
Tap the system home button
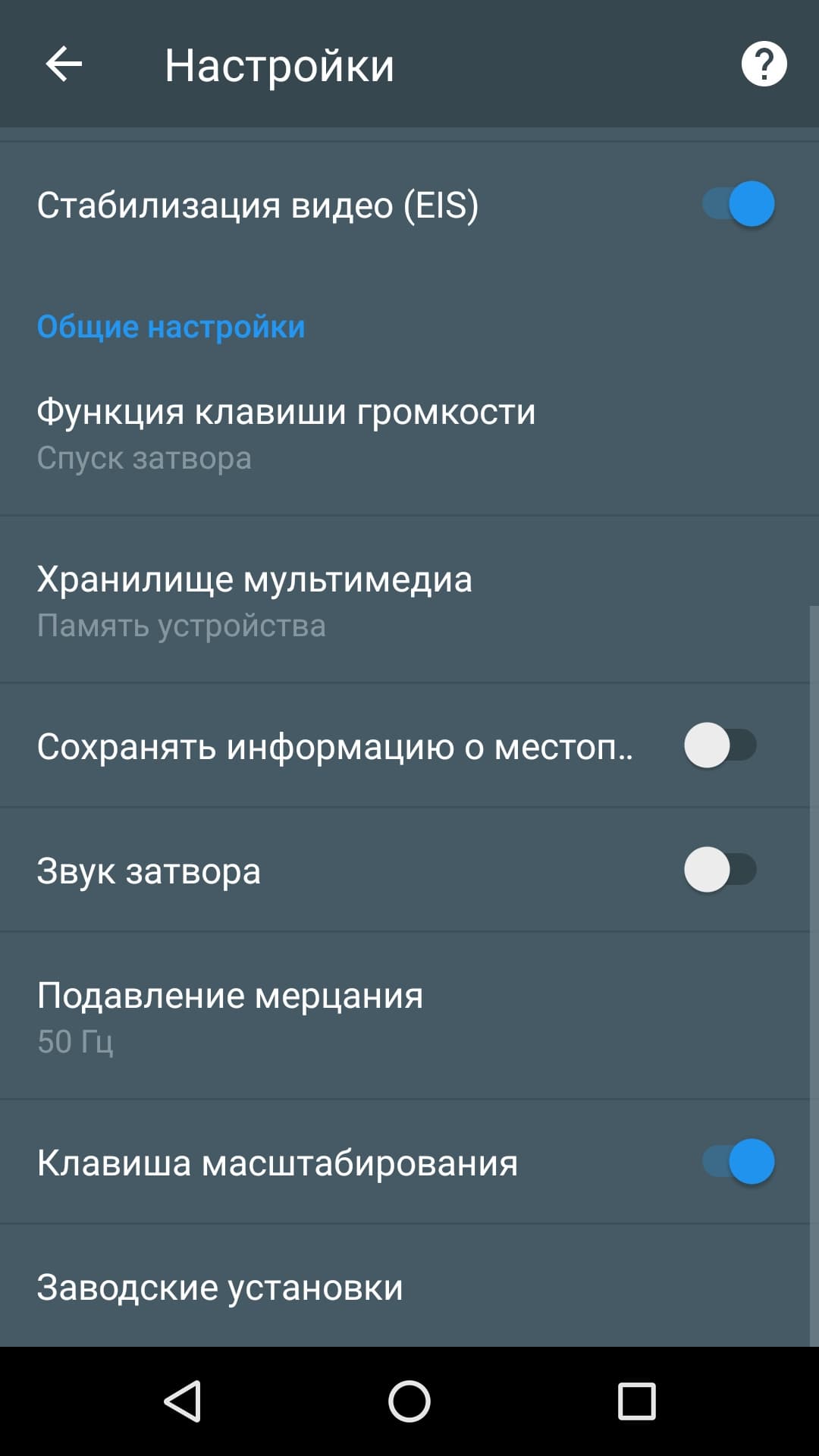coord(409,1401)
